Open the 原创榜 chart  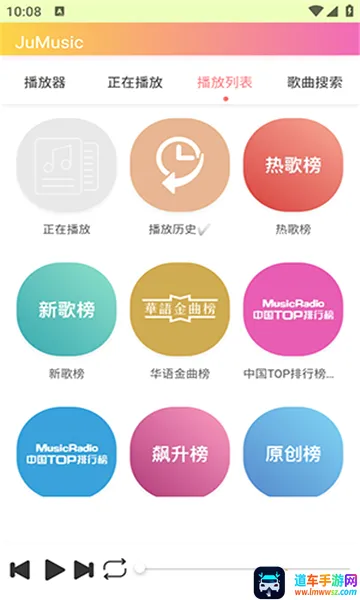[x=293, y=452]
